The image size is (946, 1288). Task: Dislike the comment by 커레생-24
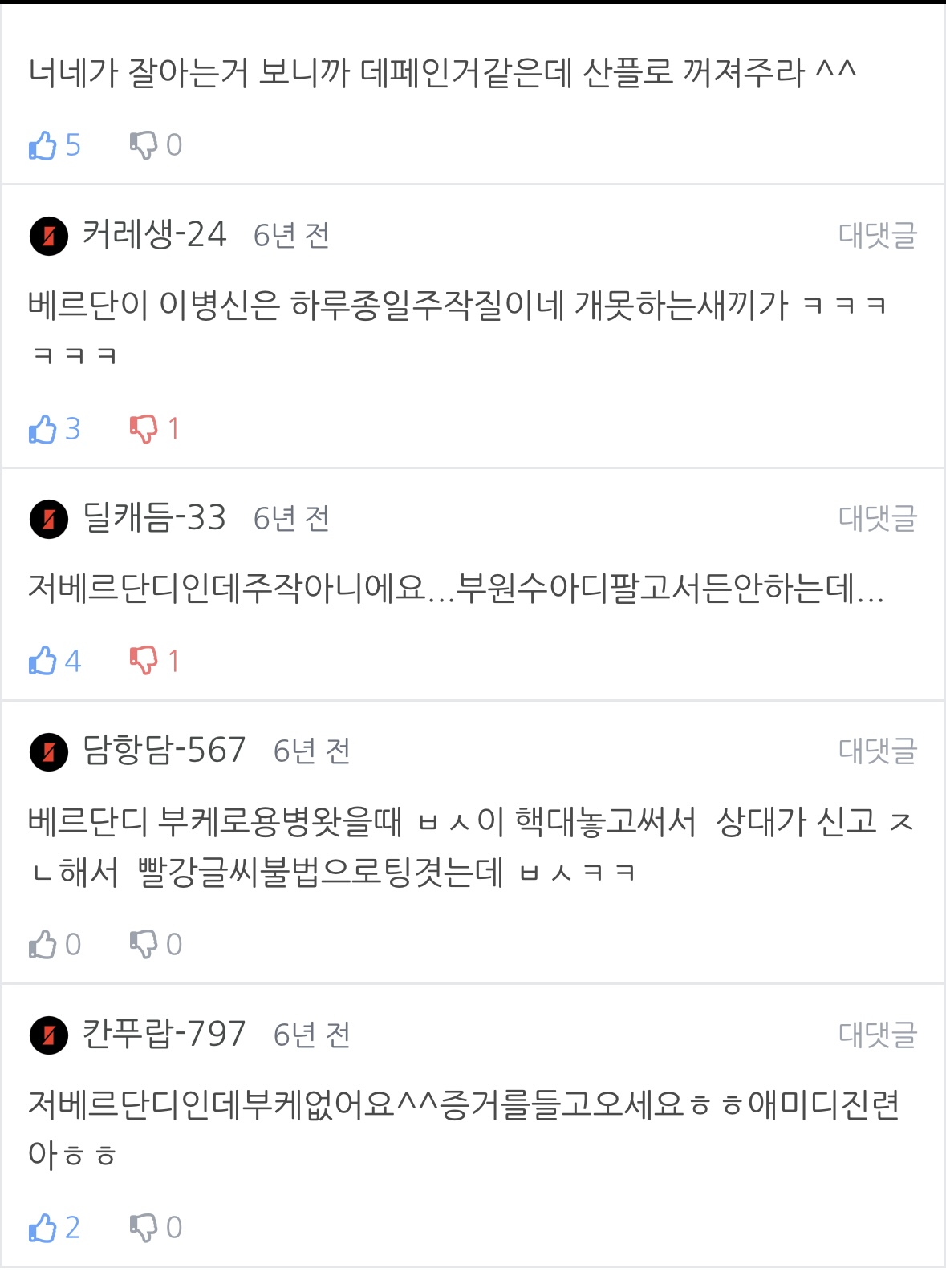point(144,429)
